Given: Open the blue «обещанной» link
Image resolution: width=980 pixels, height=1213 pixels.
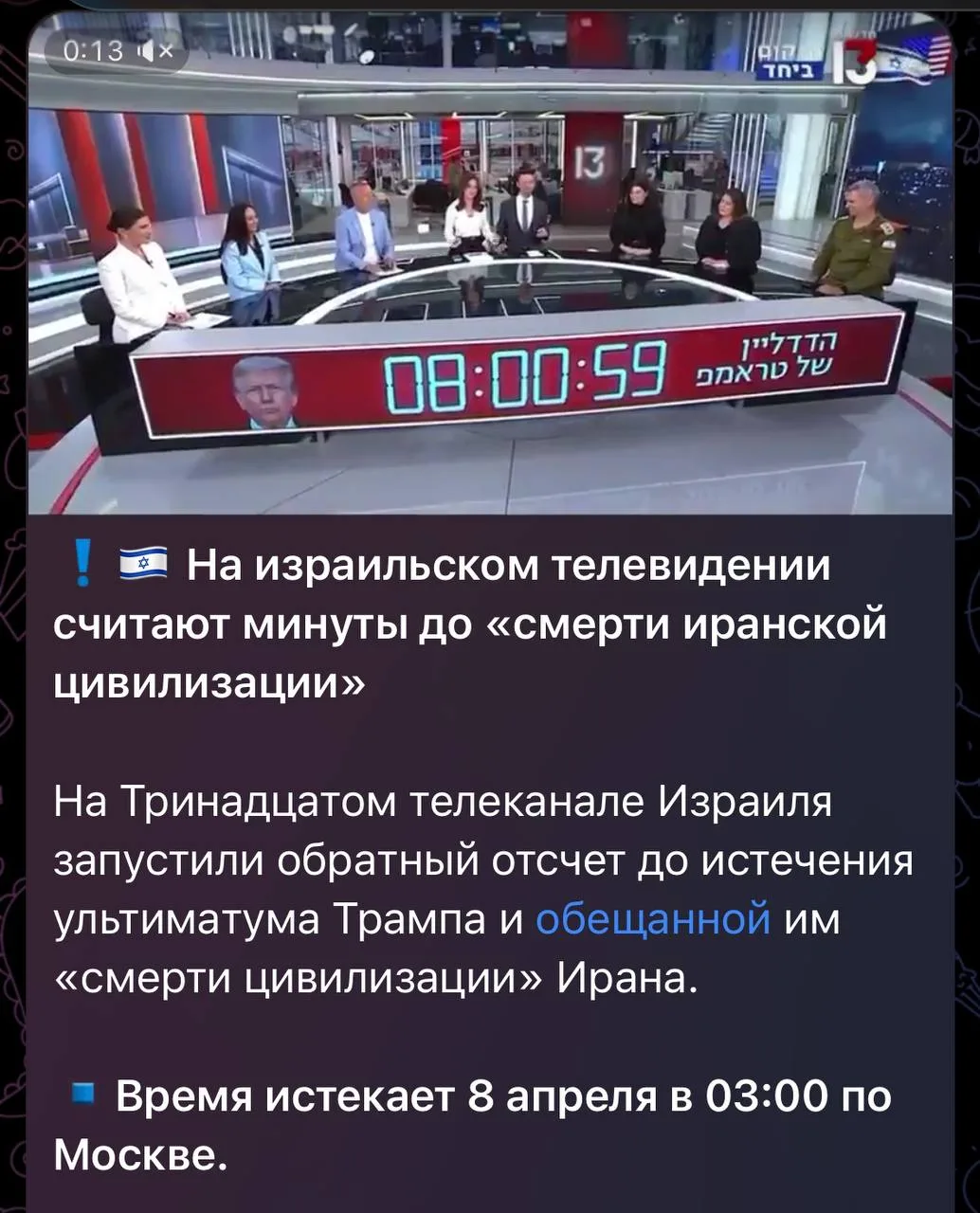Looking at the screenshot, I should 652,919.
